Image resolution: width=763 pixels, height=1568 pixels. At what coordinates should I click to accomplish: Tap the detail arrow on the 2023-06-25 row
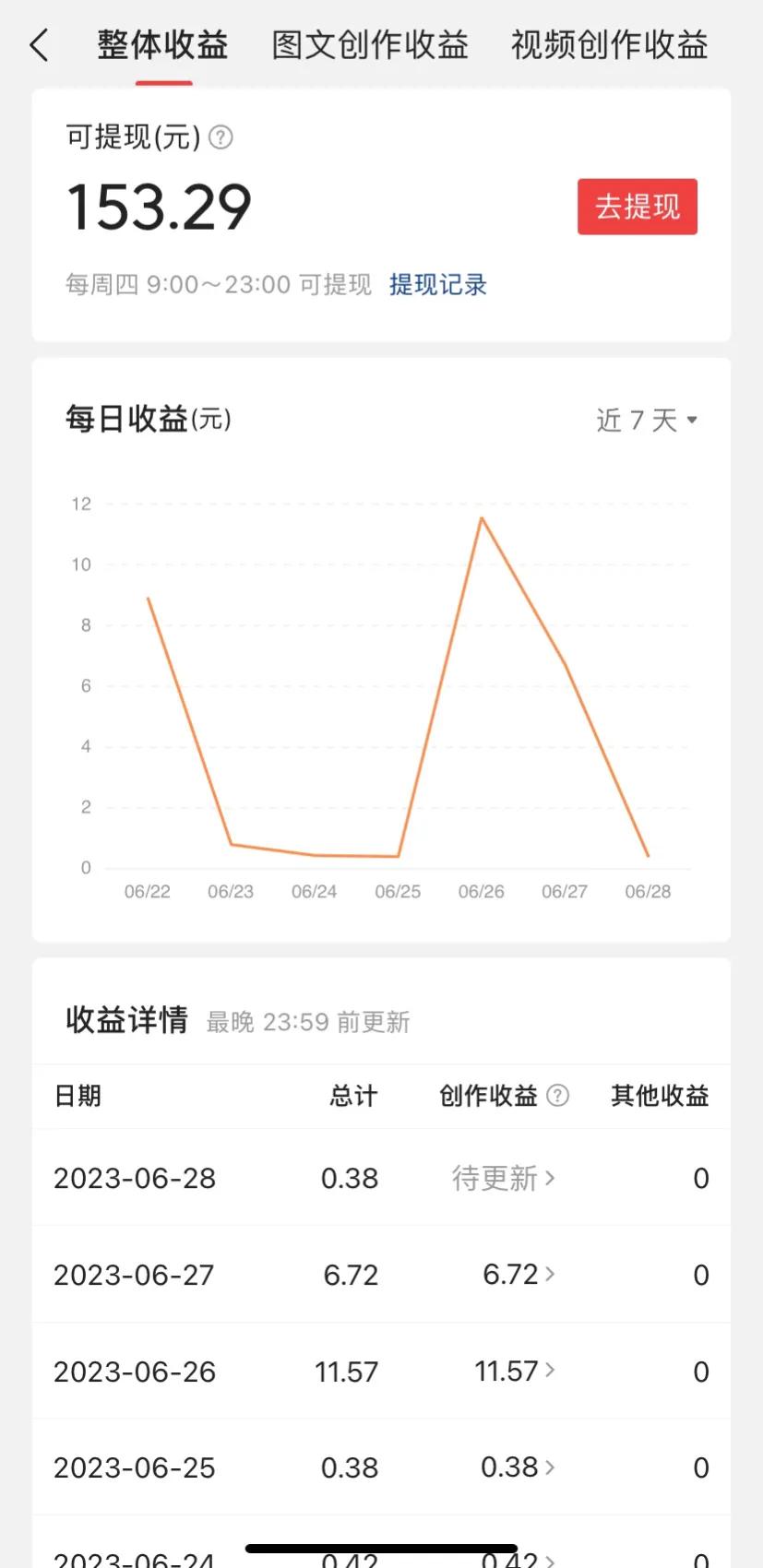(551, 1467)
